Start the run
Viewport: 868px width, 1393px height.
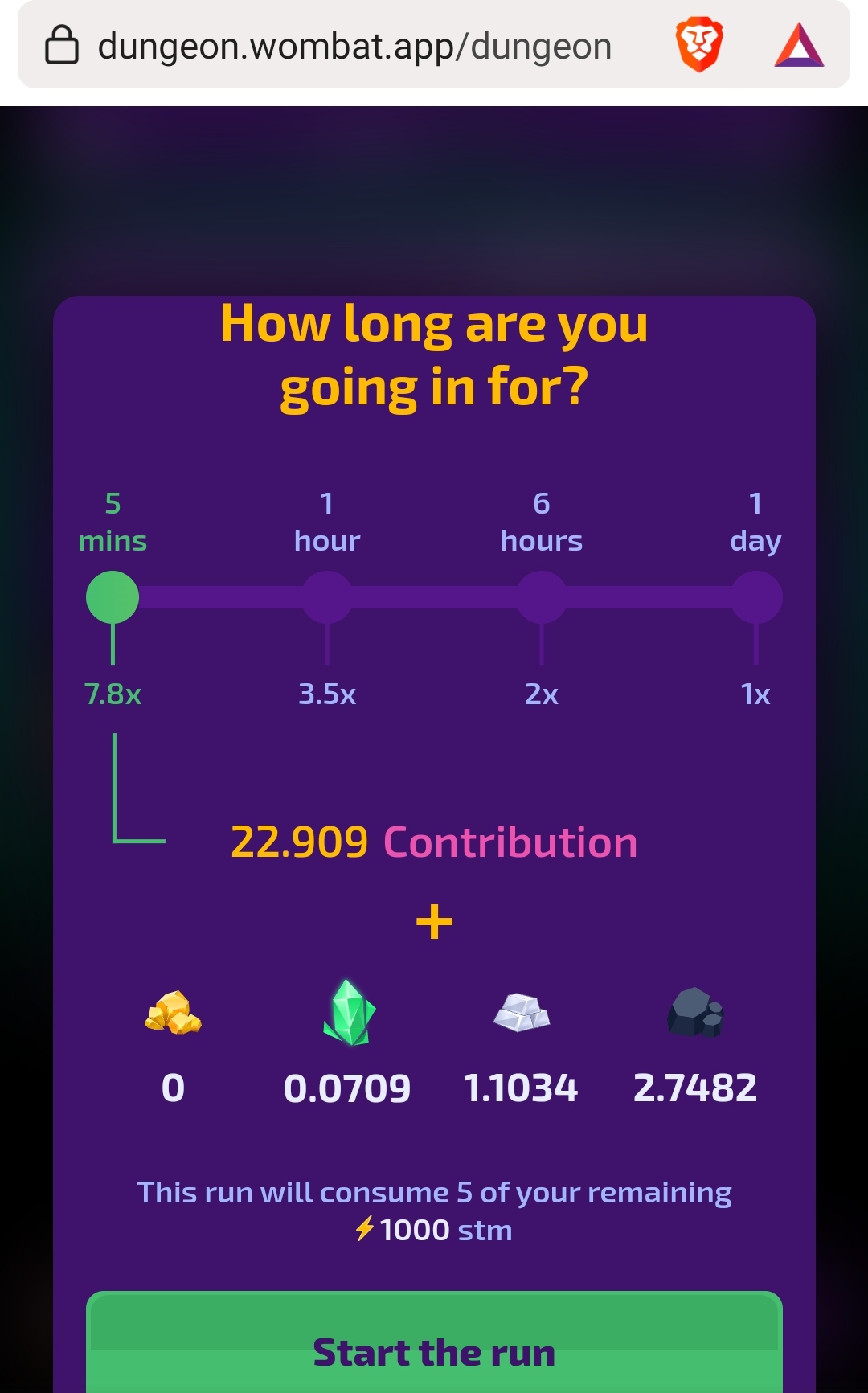pos(434,1342)
